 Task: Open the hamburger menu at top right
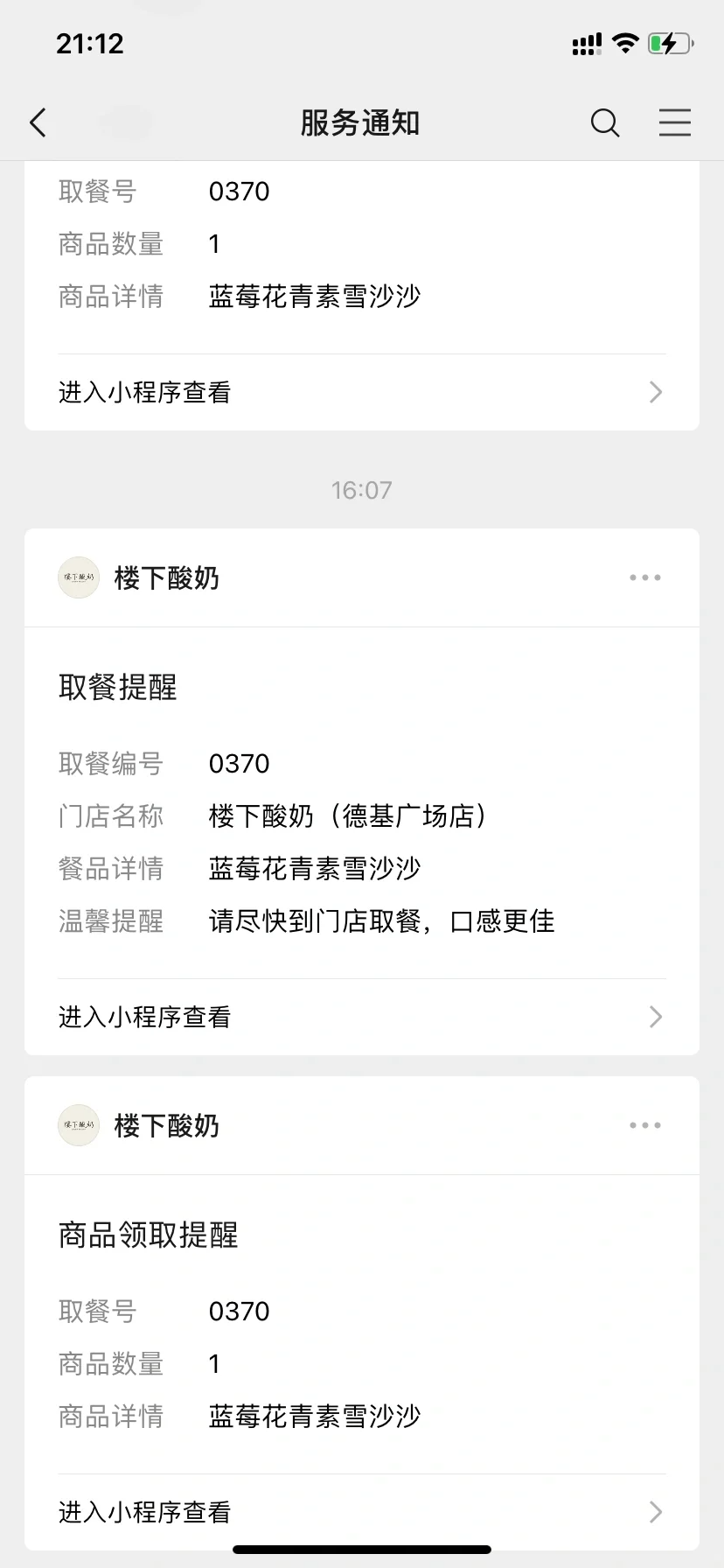(x=675, y=123)
